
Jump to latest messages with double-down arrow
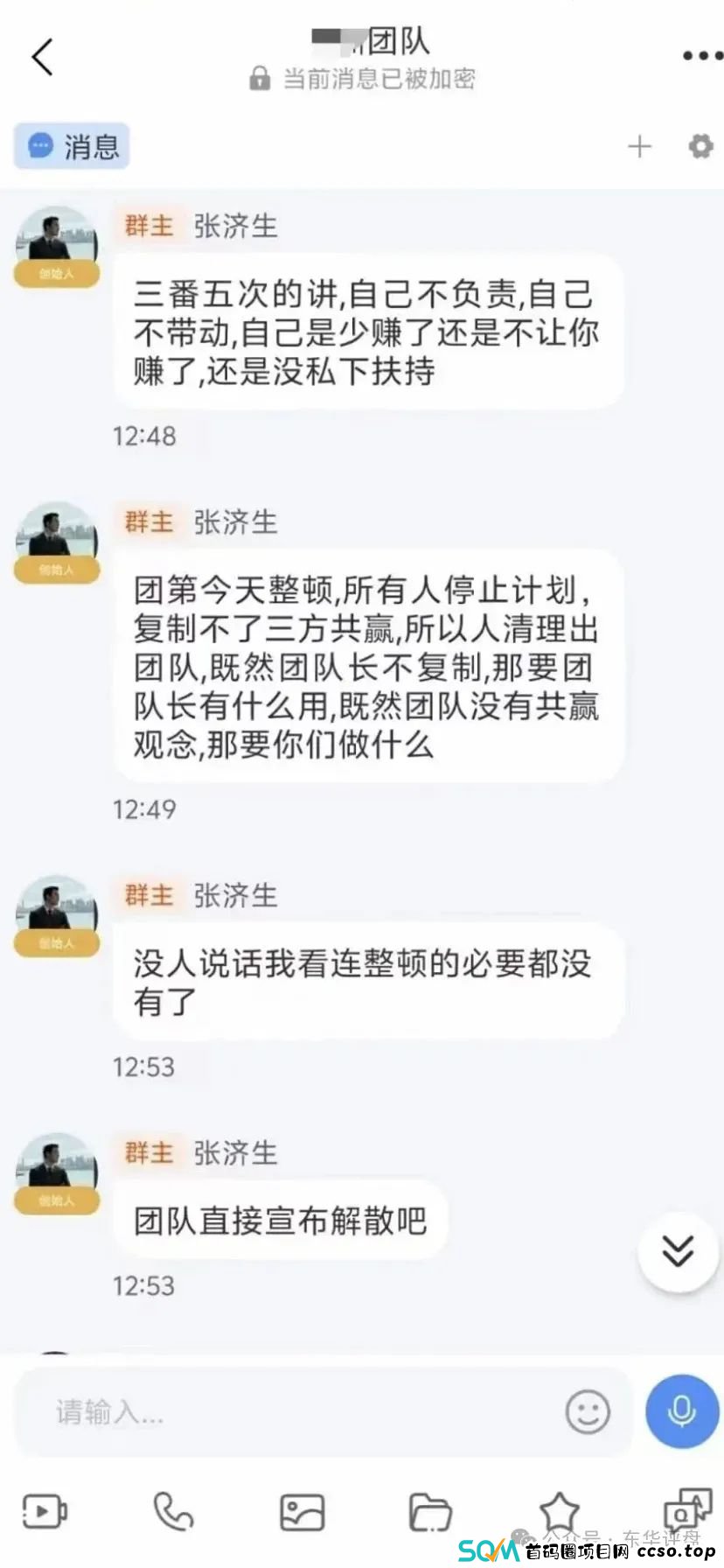(678, 1252)
